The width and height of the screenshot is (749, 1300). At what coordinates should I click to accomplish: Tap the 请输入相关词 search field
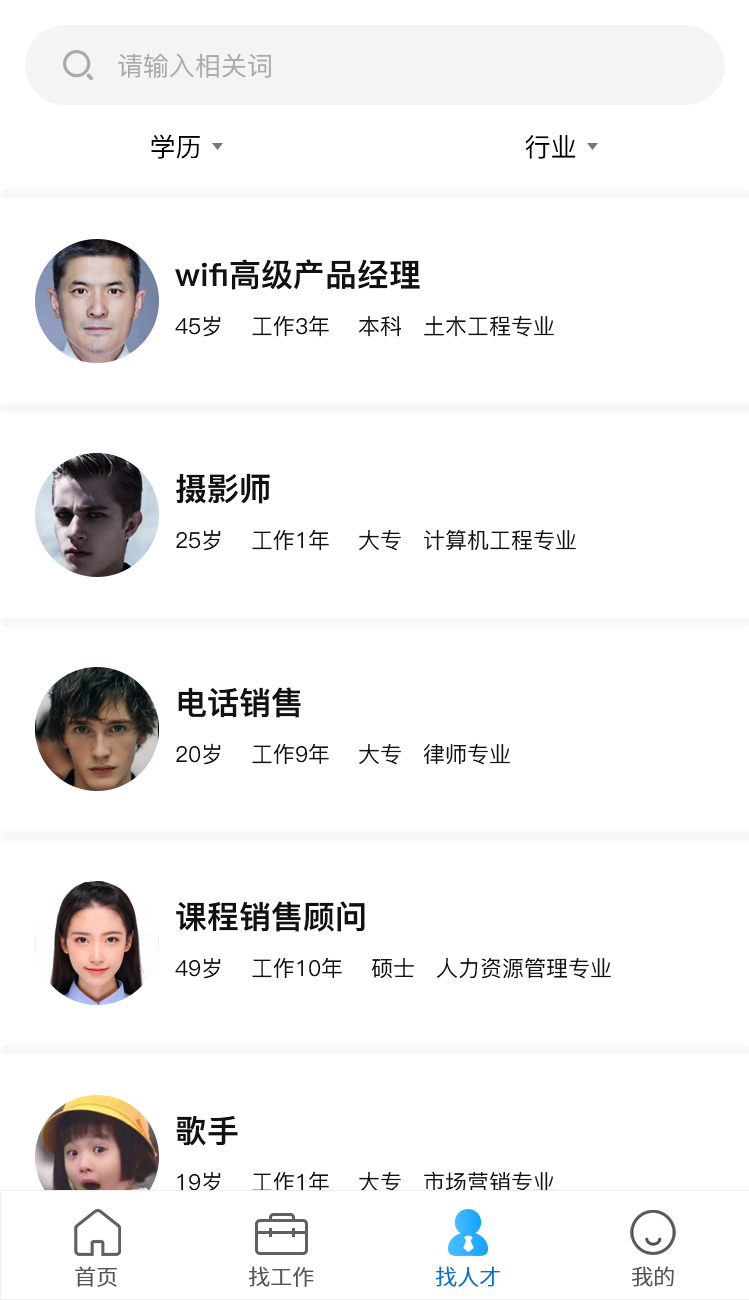coord(374,66)
